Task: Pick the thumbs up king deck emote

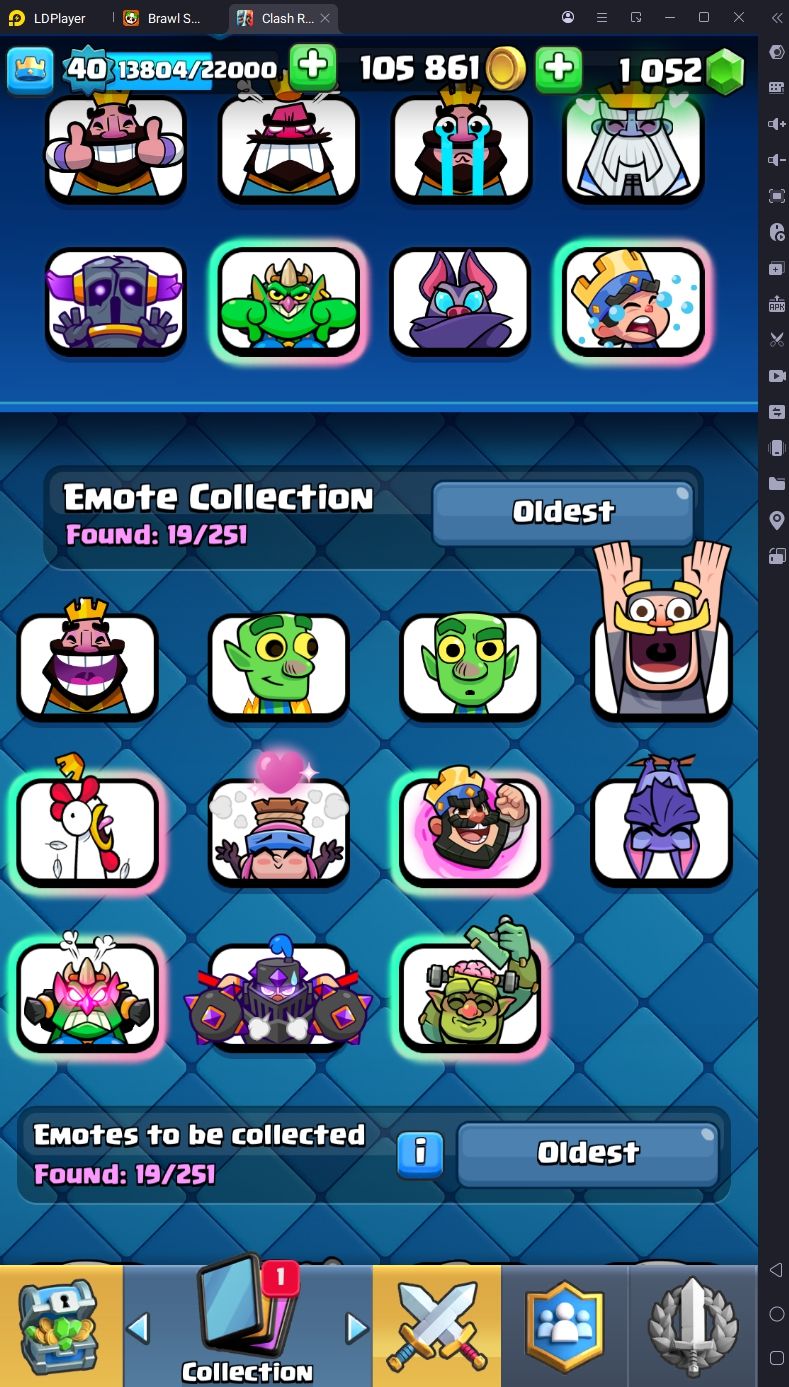Action: click(115, 147)
